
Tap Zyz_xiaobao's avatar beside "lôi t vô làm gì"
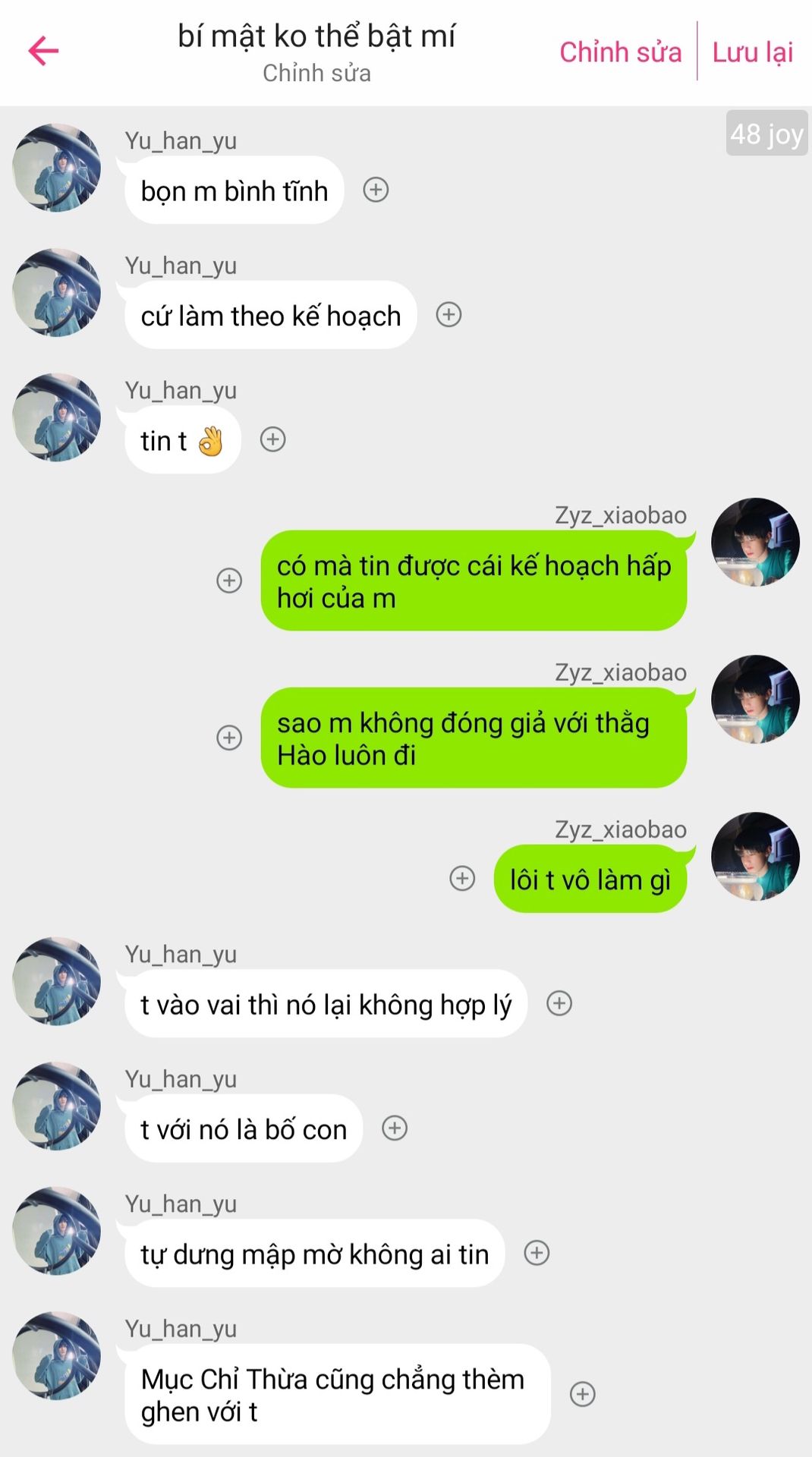coord(755,856)
